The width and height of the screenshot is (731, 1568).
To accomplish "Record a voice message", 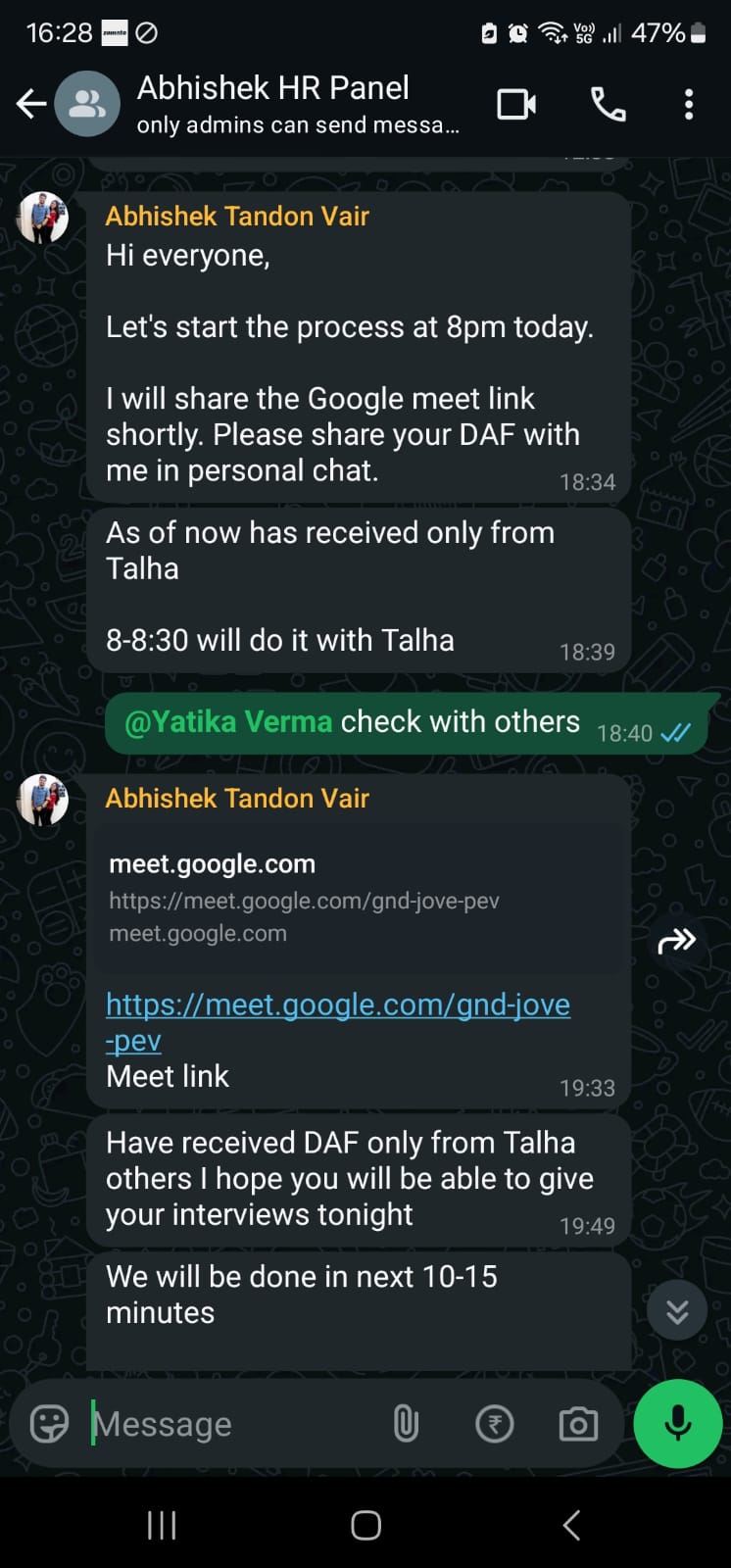I will [677, 1424].
